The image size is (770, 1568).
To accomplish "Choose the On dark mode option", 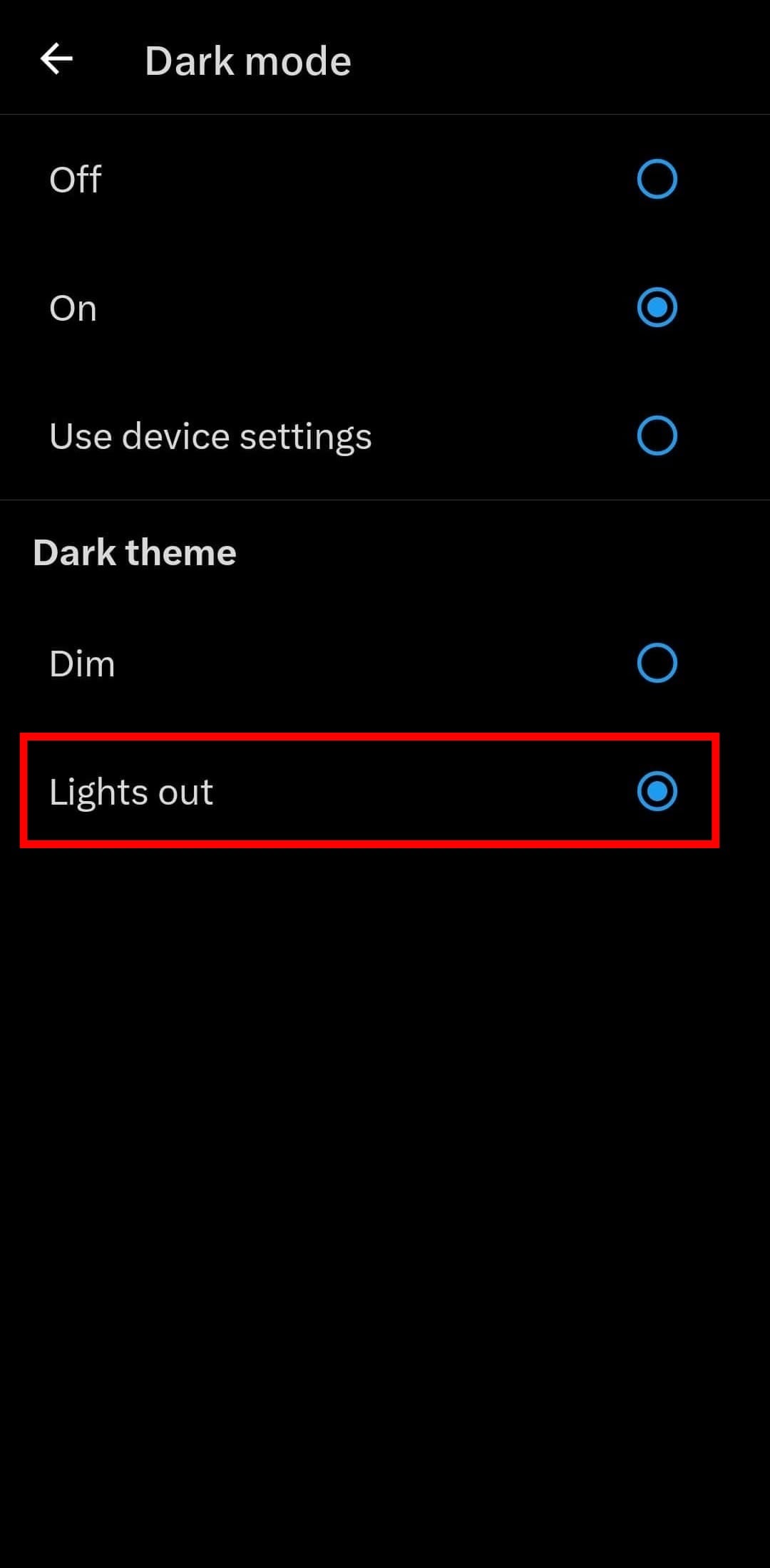I will pos(656,307).
